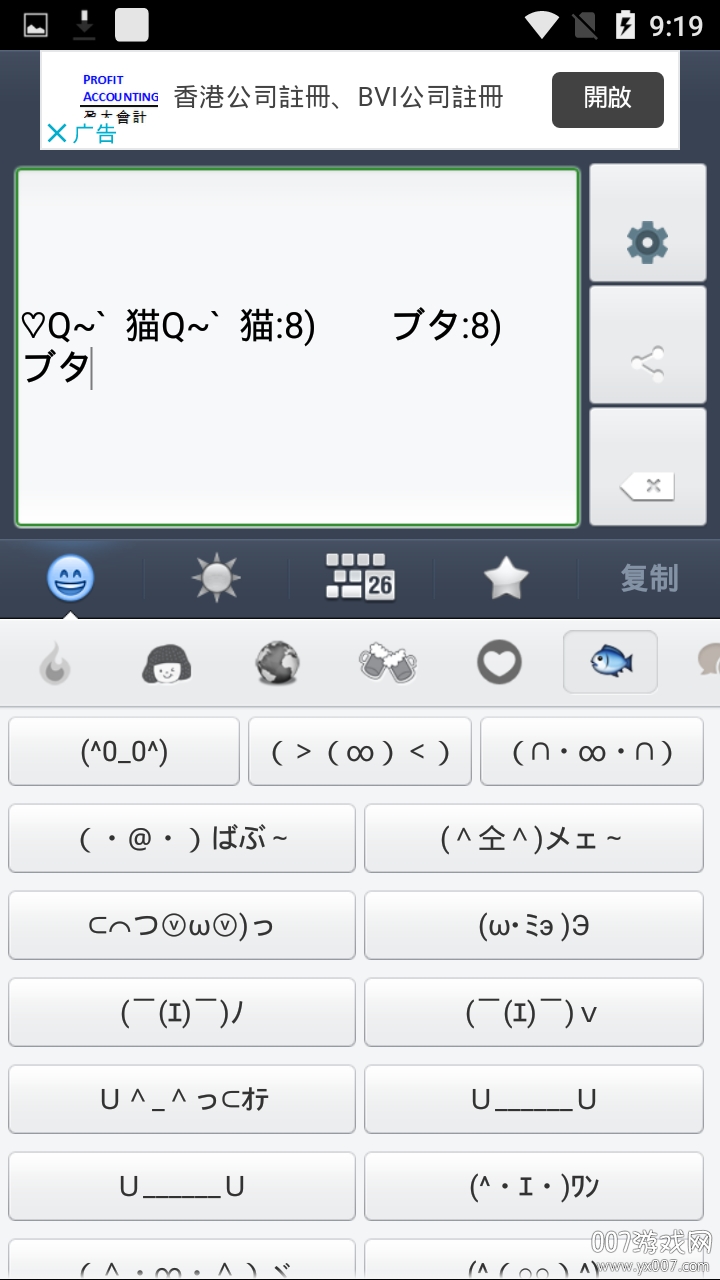Tap 复制 to copy the text

[x=649, y=578]
